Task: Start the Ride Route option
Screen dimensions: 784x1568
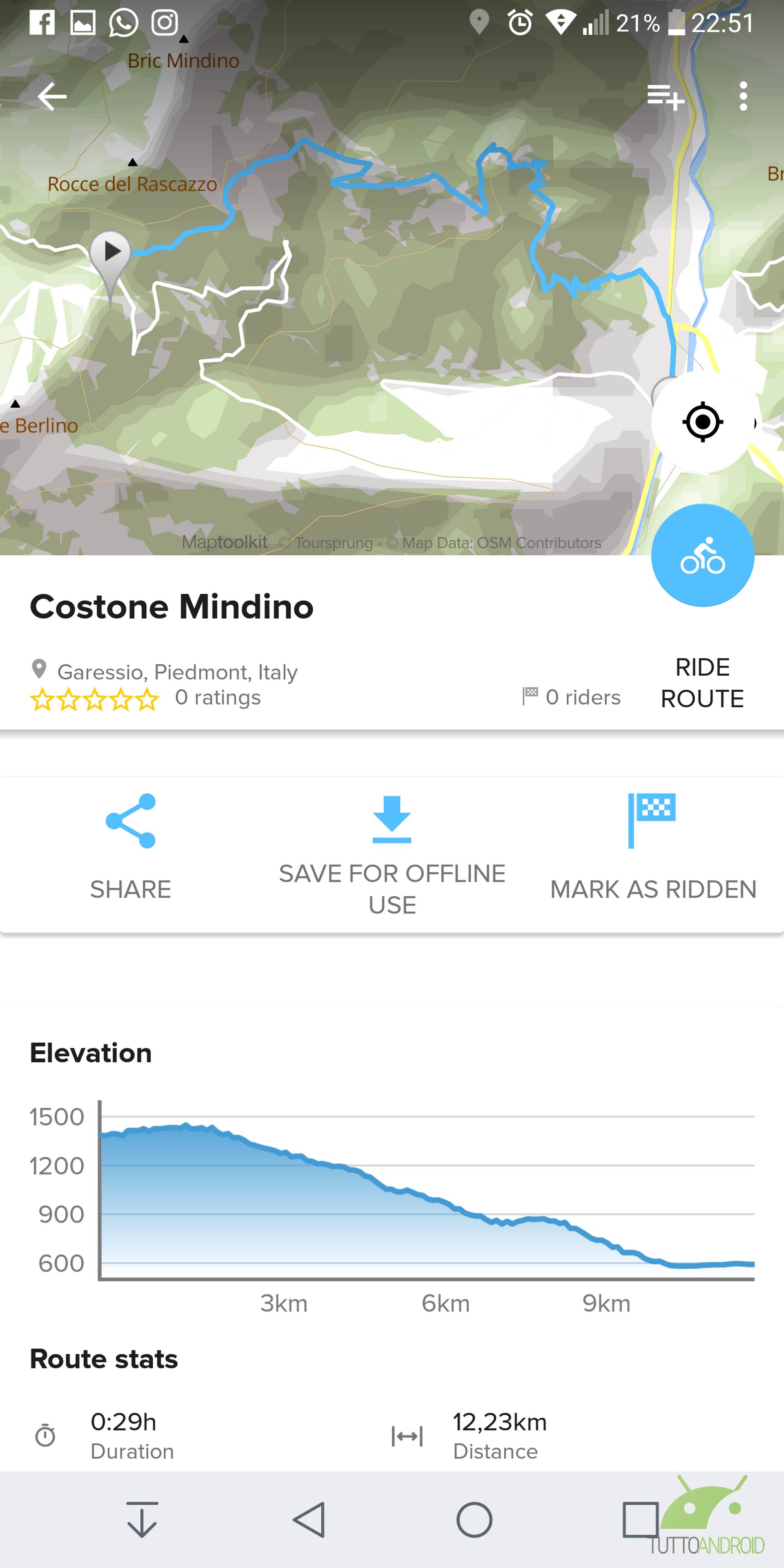Action: (x=702, y=683)
